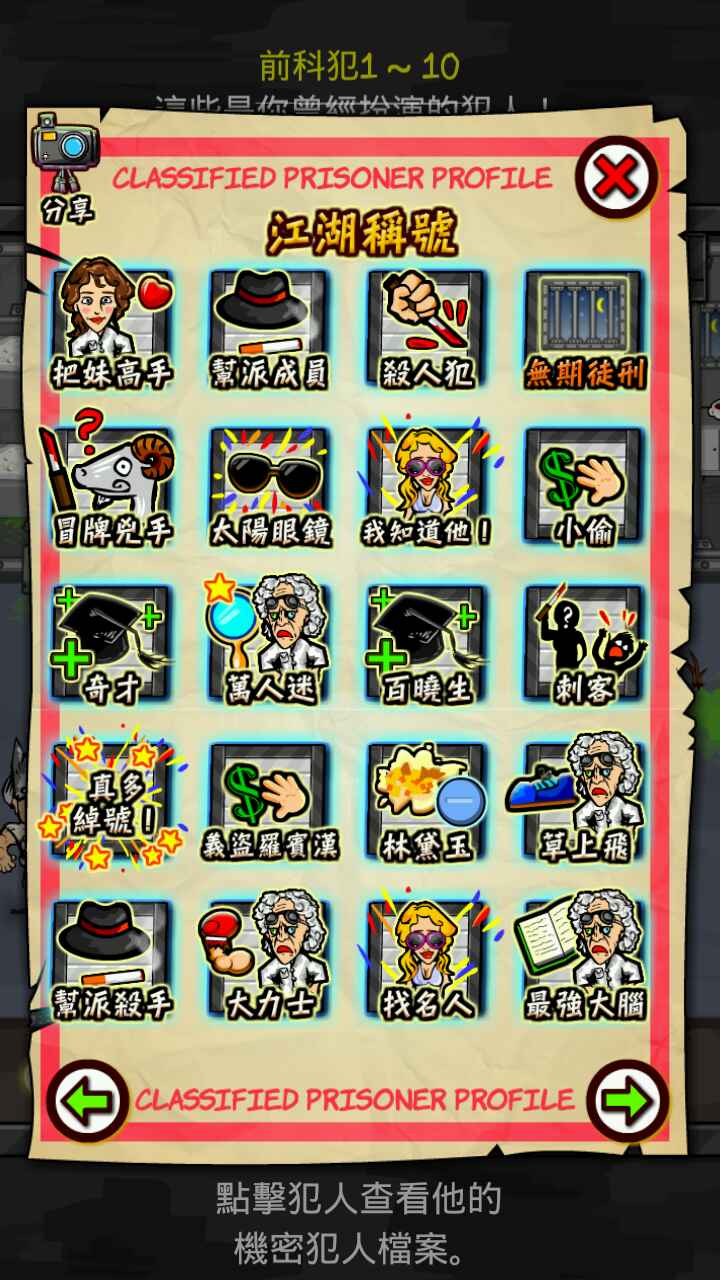Tap the 我知道他! title badge
720x1280 pixels.
coord(427,485)
